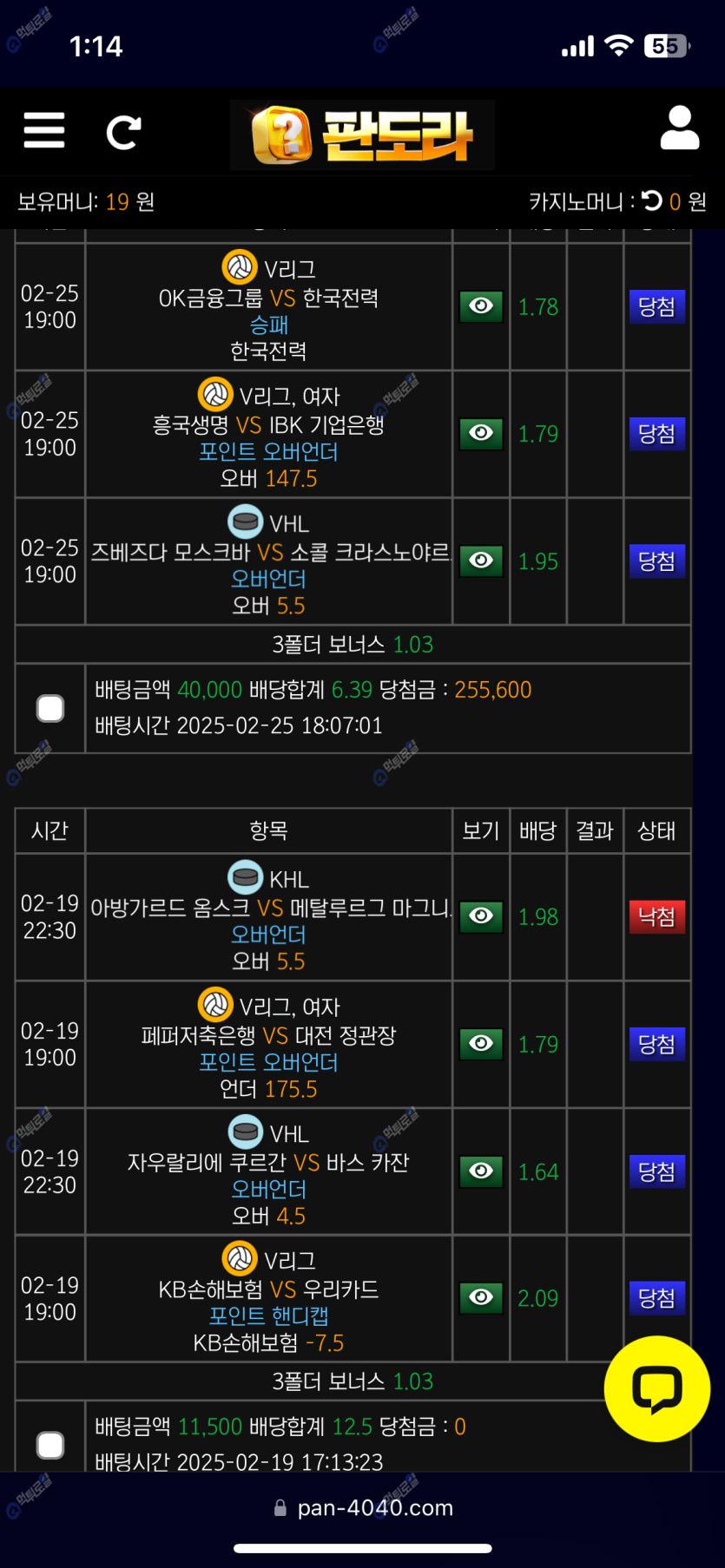
Task: Select checkbox for the 40,000 bet slip
Action: pyautogui.click(x=50, y=708)
